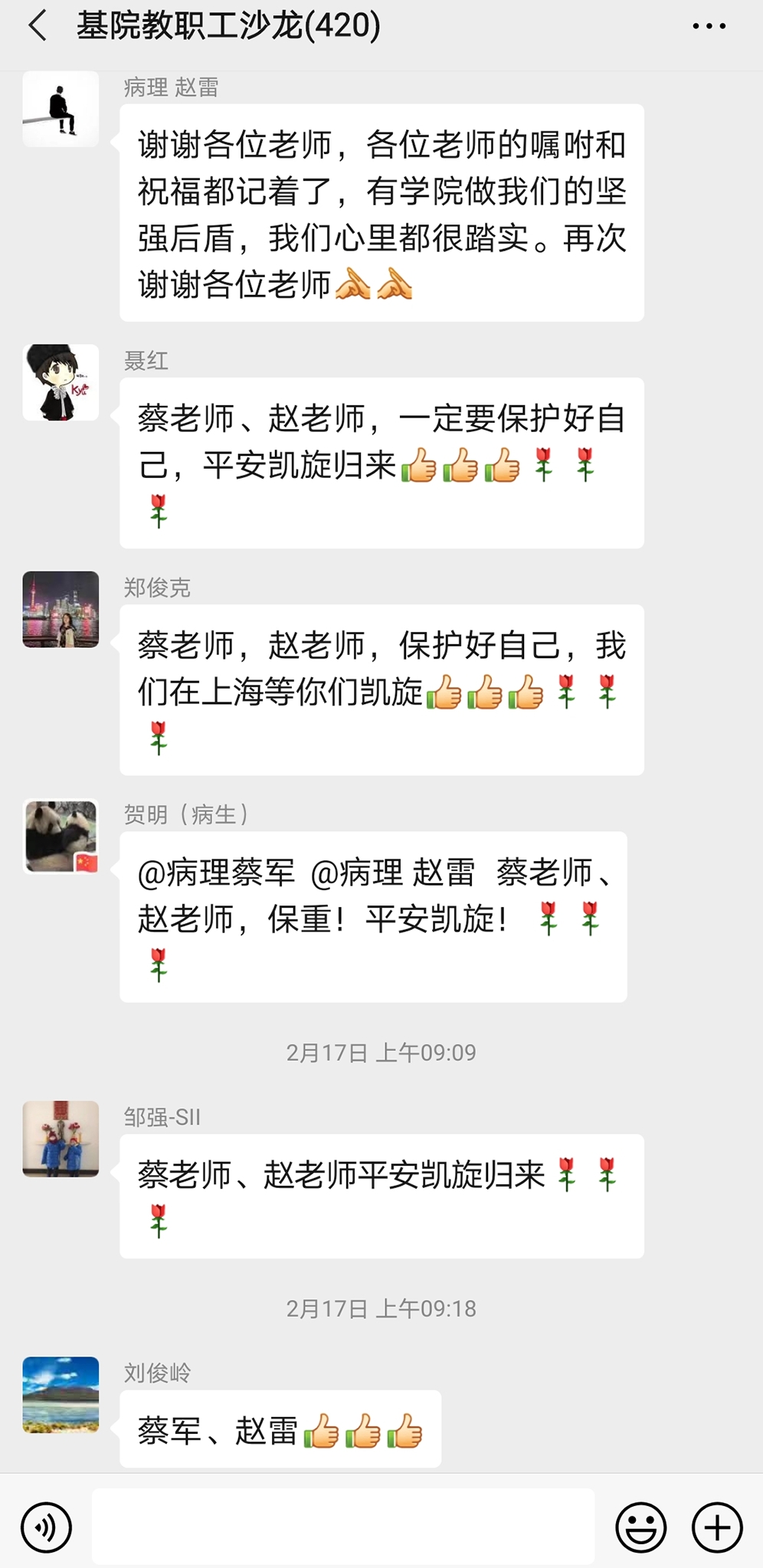Open the emoji sticker panel
763x1568 pixels.
pos(640,1527)
